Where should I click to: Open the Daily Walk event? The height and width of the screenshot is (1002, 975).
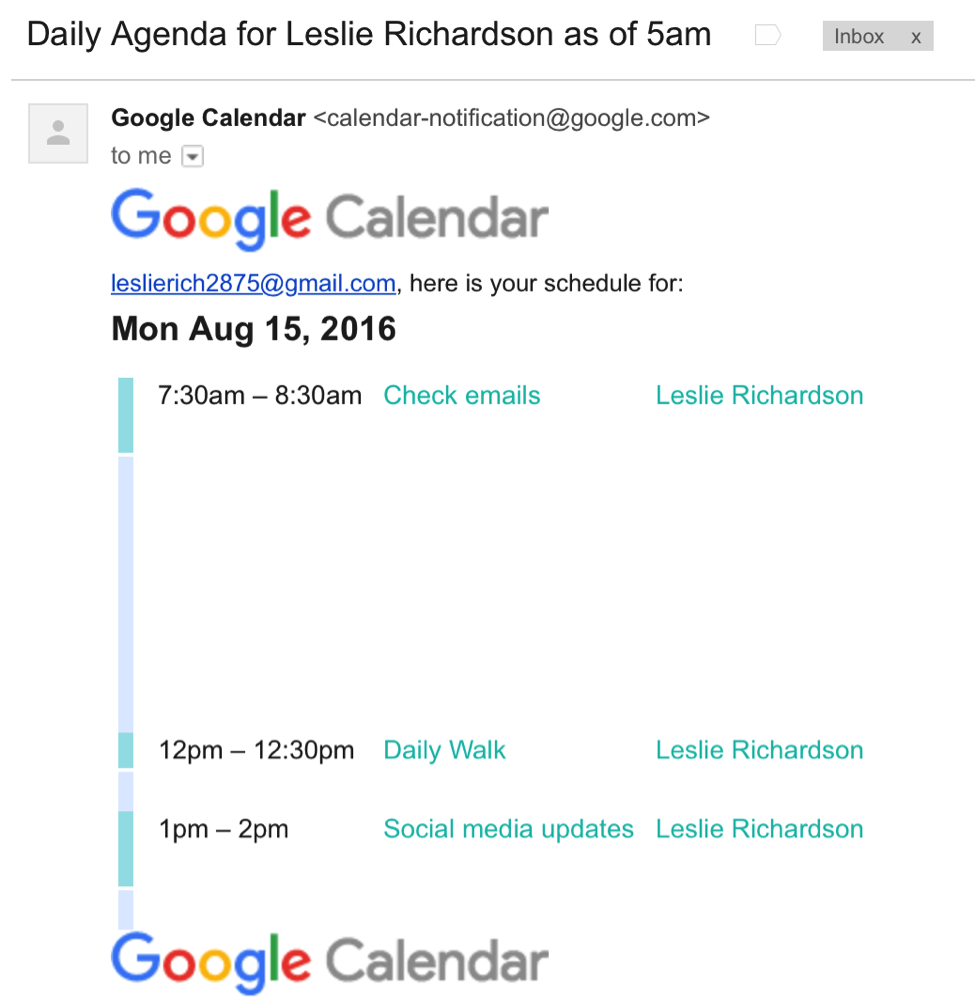(x=444, y=750)
